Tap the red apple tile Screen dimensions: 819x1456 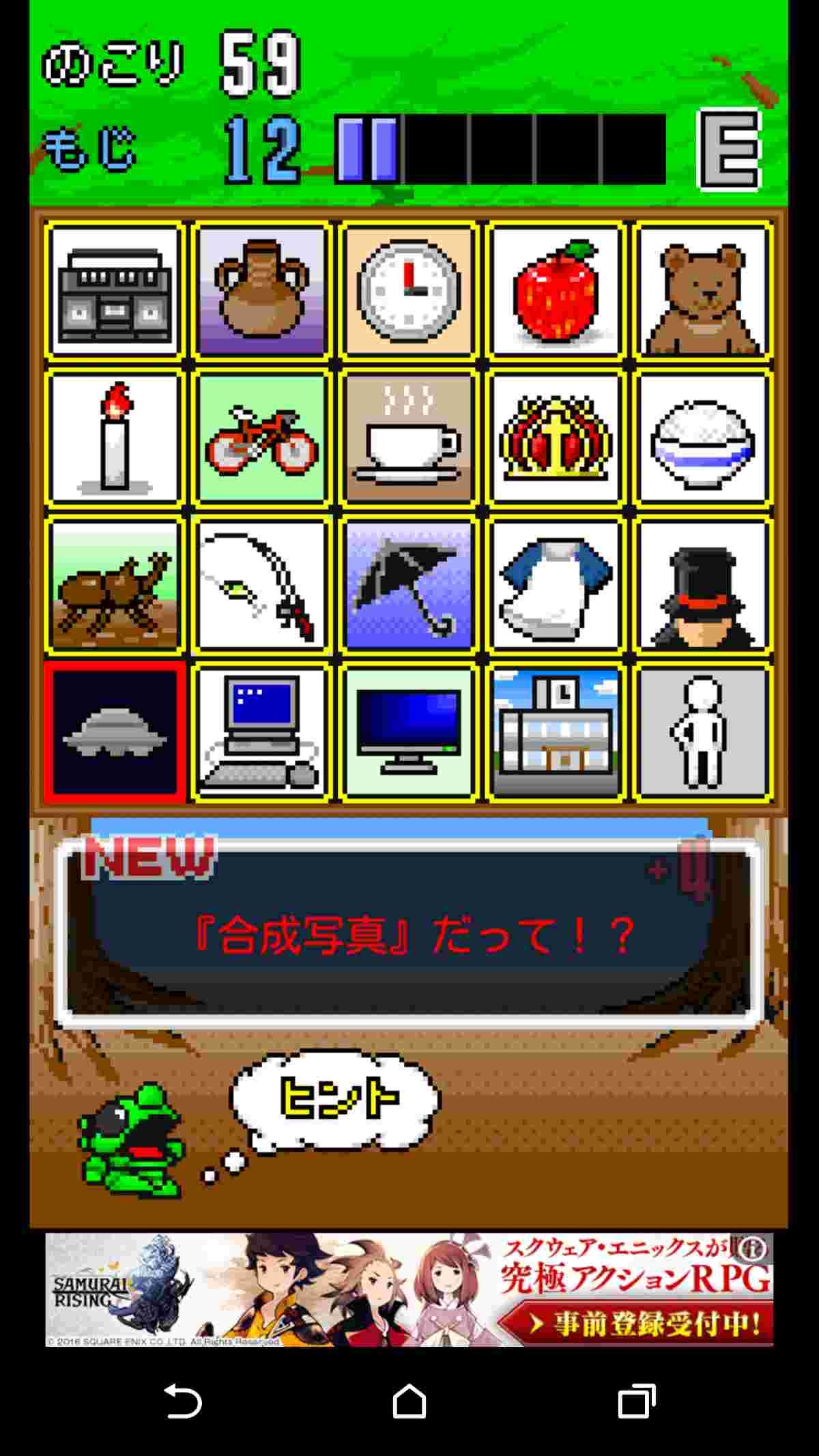(x=556, y=291)
